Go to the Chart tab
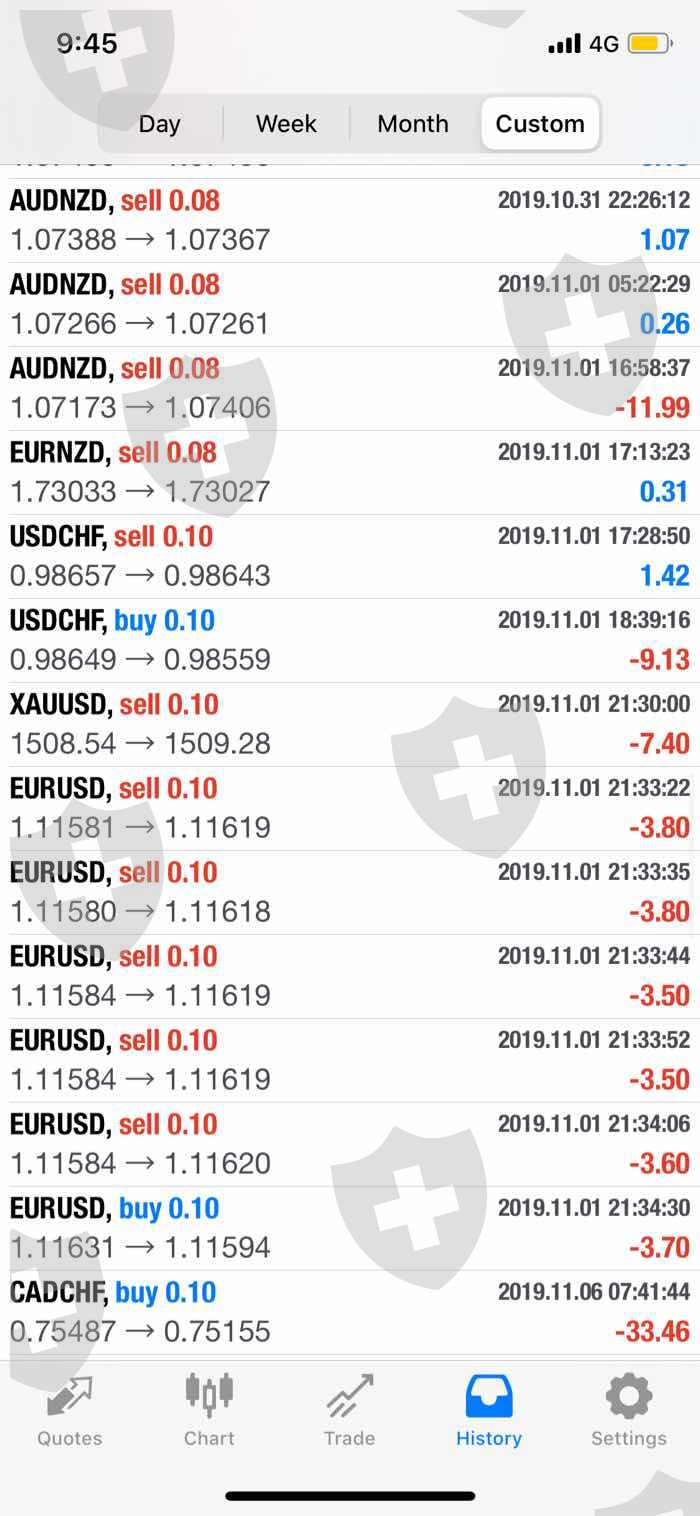The height and width of the screenshot is (1516, 700). click(209, 1410)
